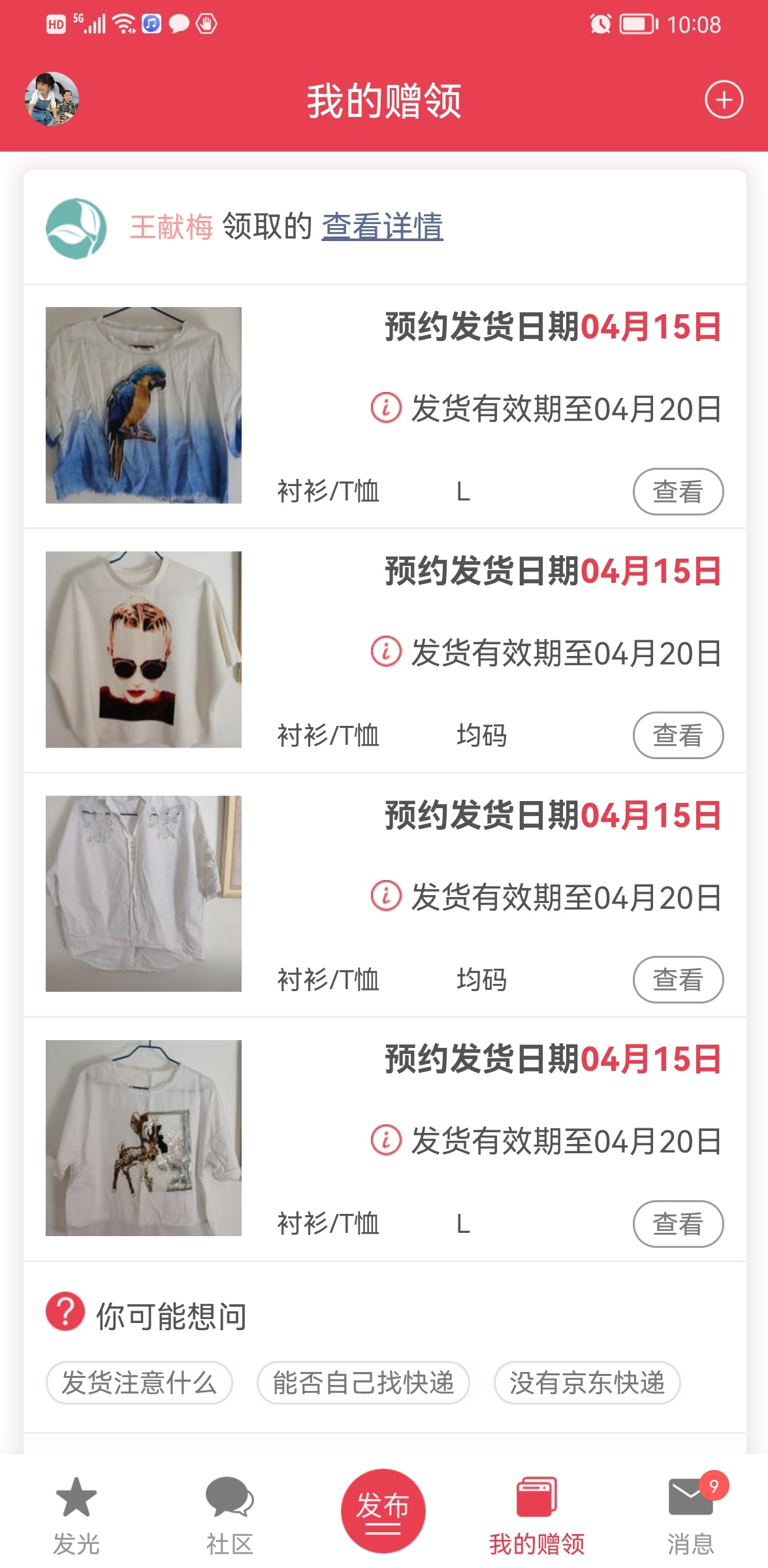Image resolution: width=768 pixels, height=1568 pixels.
Task: Tap the red 发布 button
Action: 383,1511
